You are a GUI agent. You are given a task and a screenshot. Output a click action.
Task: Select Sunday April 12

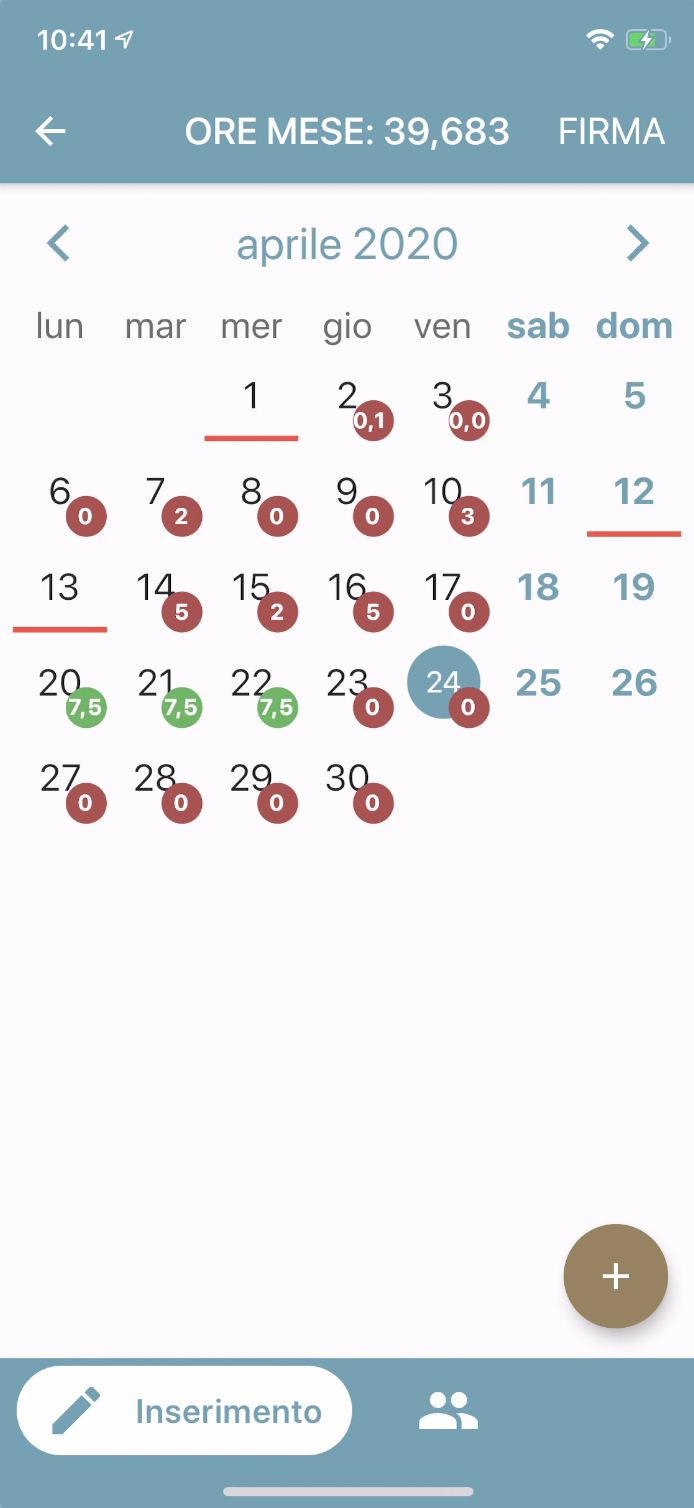(634, 492)
